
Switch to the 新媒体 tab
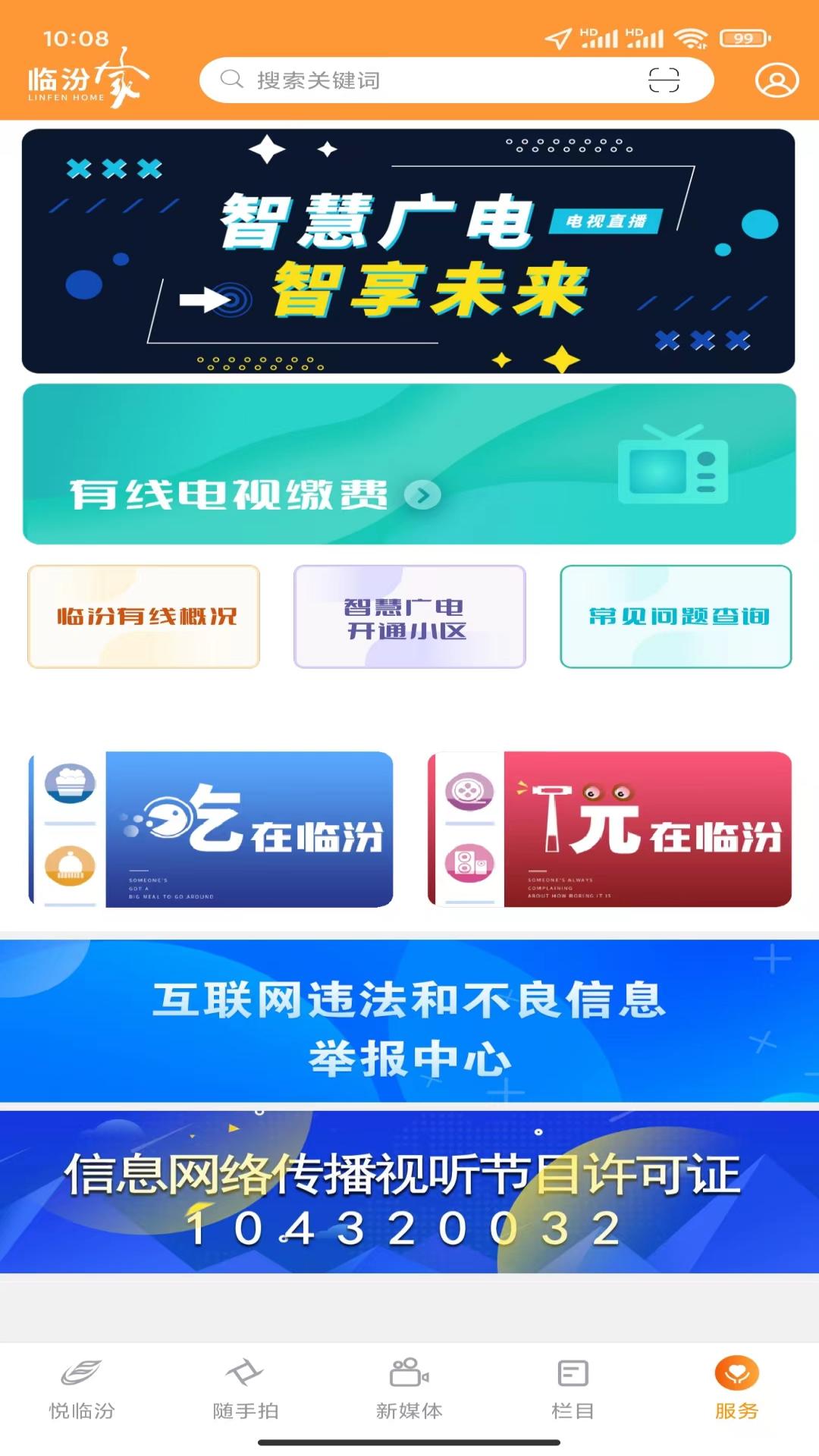[409, 1389]
